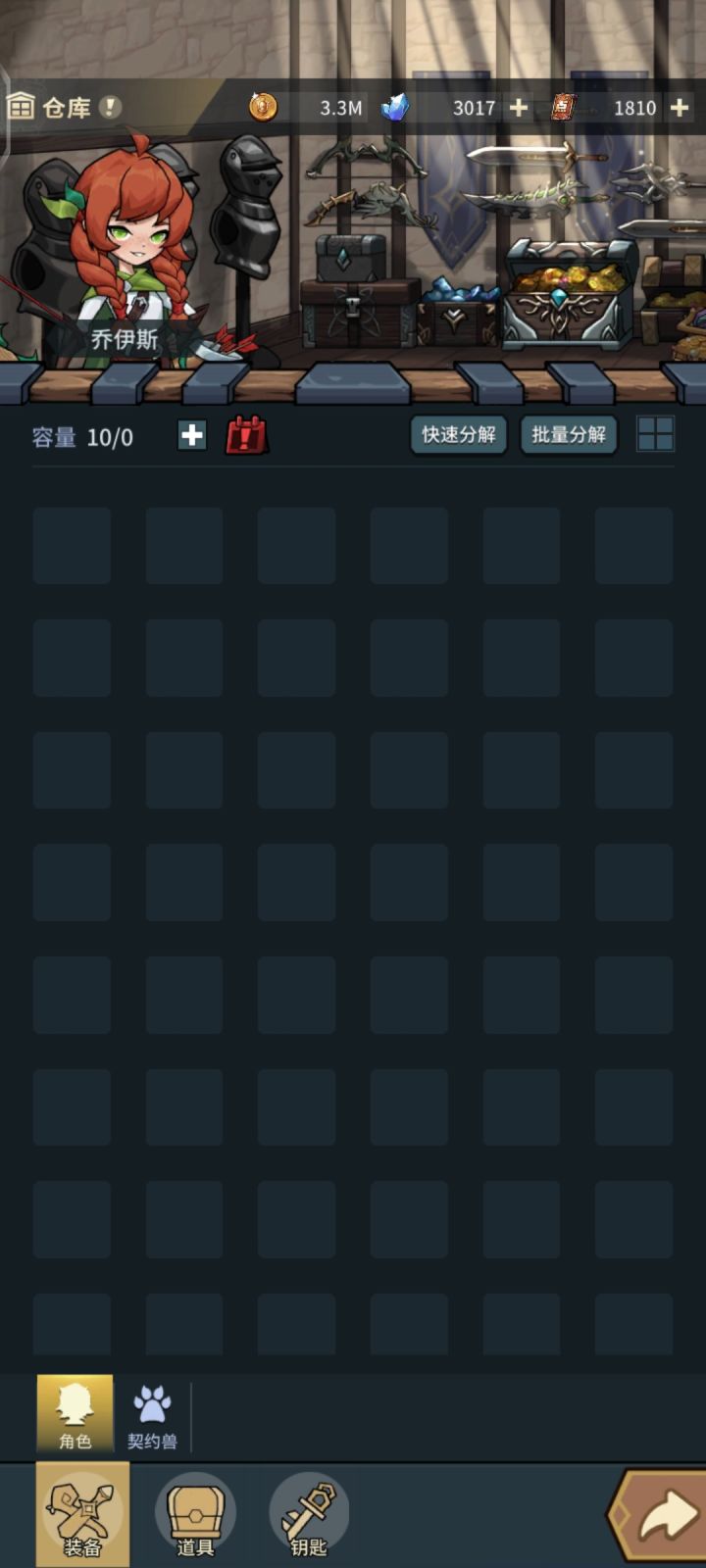Viewport: 706px width, 1568px height.
Task: Click the blue gem currency icon
Action: (395, 107)
